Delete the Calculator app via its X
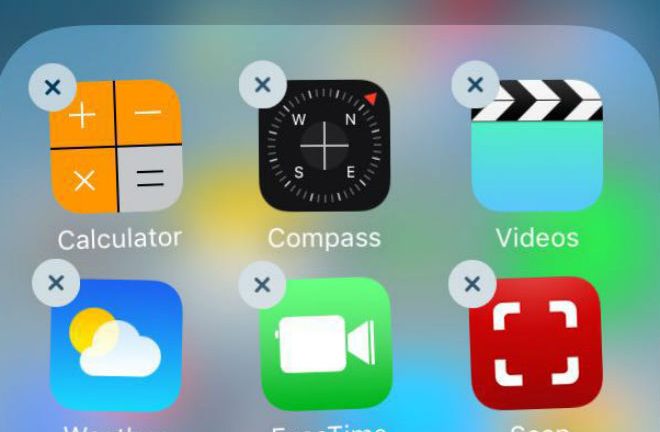The width and height of the screenshot is (660, 432). pyautogui.click(x=53, y=88)
